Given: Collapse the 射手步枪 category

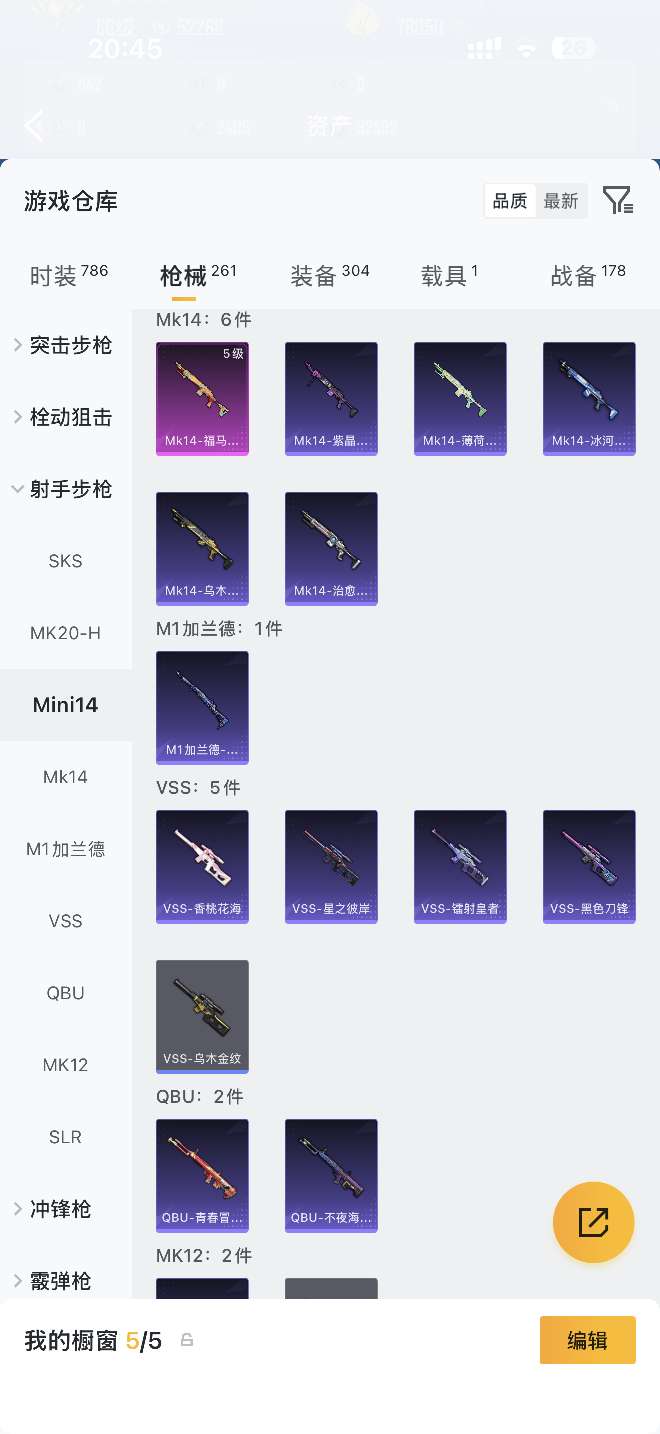Looking at the screenshot, I should click(66, 490).
